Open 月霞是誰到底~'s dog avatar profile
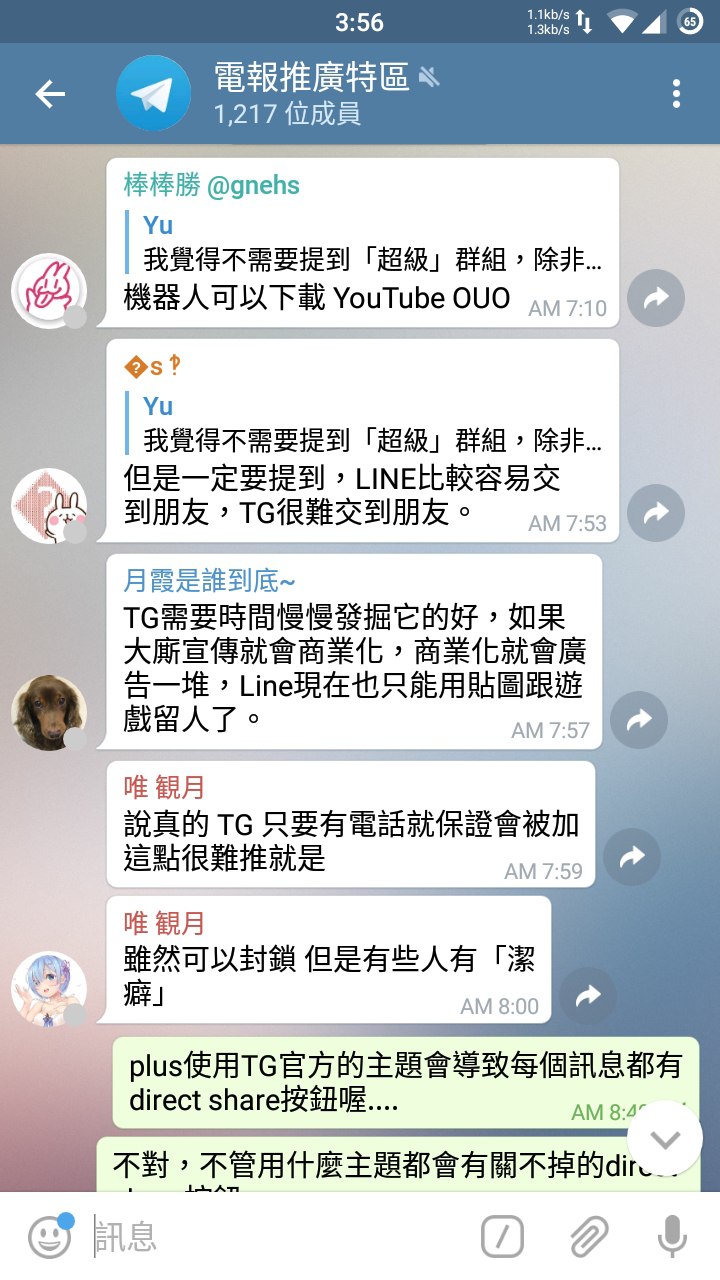Viewport: 720px width, 1280px height. (49, 712)
